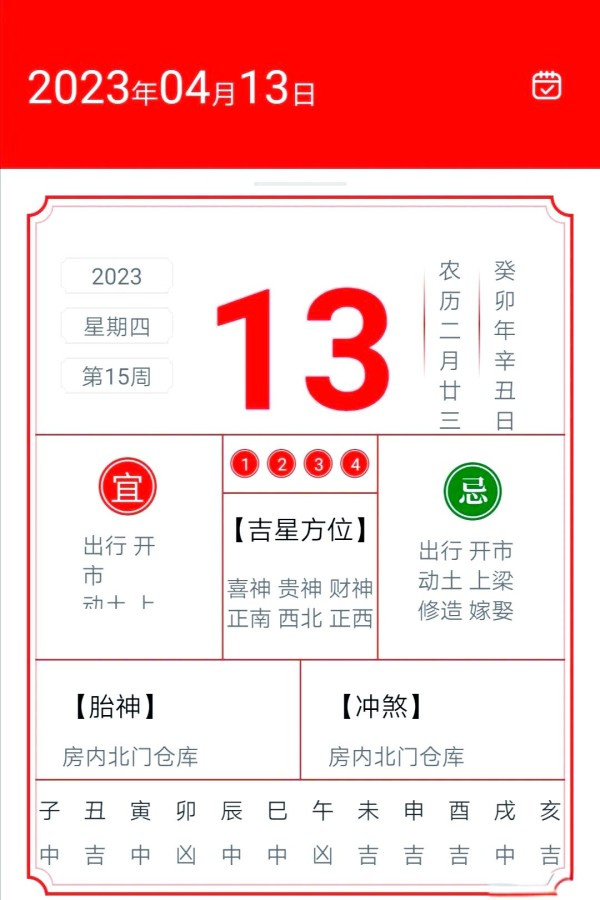Expand the 宜 suitable activities panel
The image size is (600, 900).
[x=128, y=546]
